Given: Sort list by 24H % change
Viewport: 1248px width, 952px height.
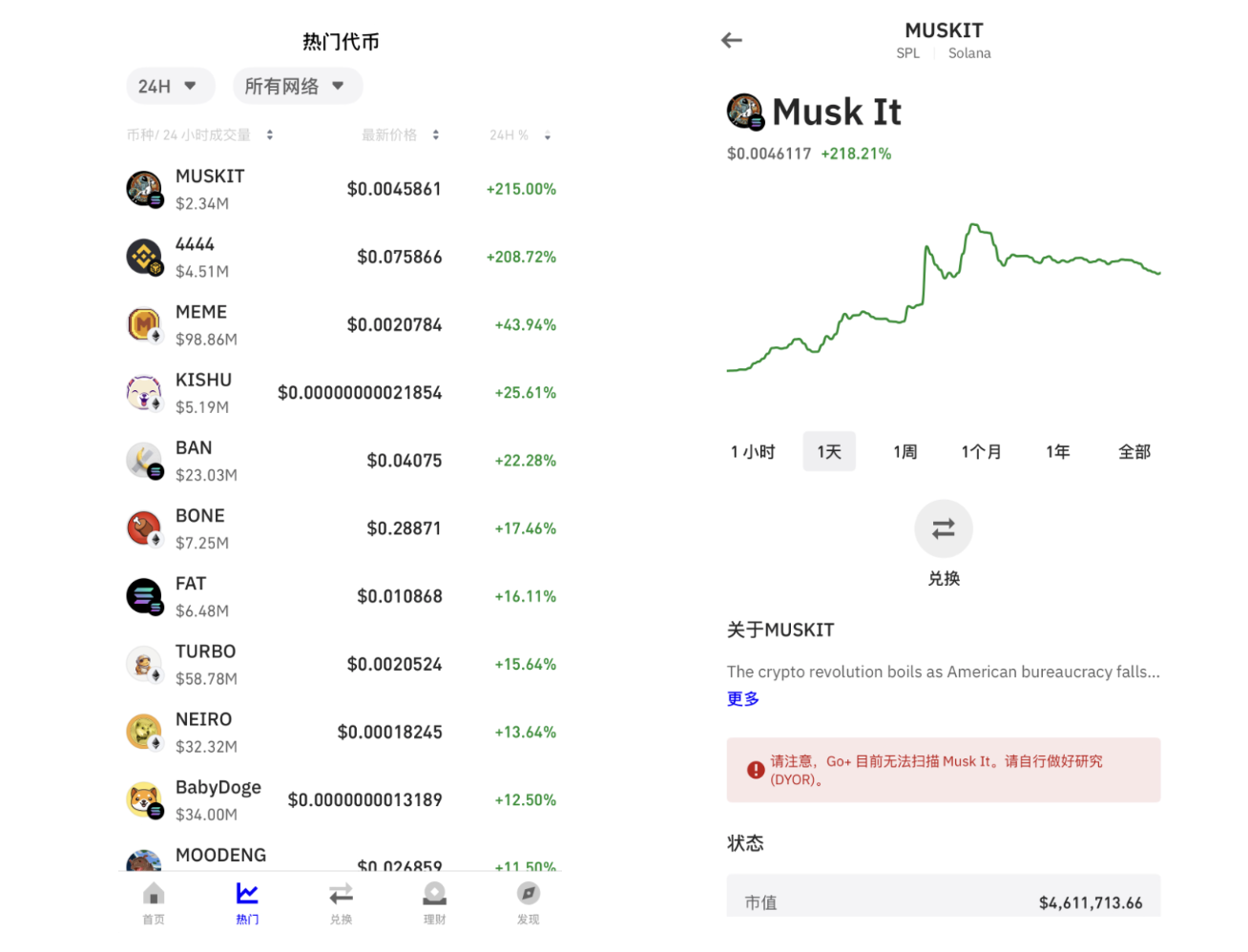Looking at the screenshot, I should point(520,135).
